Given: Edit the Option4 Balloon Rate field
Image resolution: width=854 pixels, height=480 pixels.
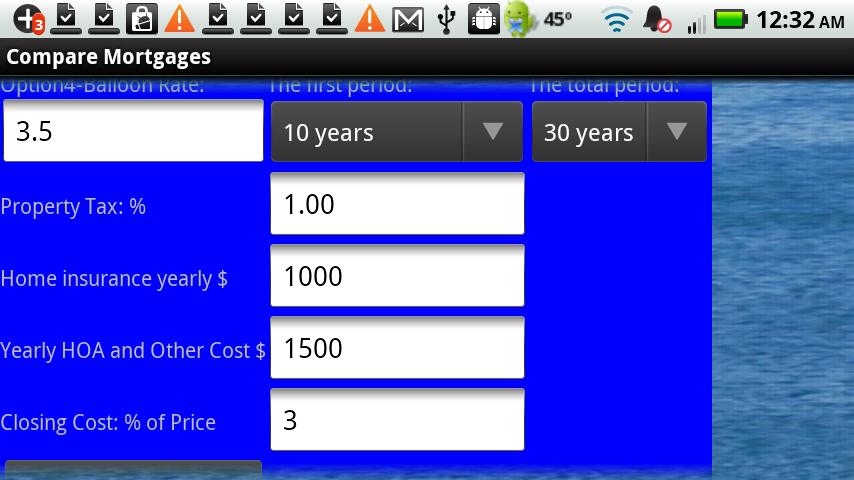Looking at the screenshot, I should 133,131.
